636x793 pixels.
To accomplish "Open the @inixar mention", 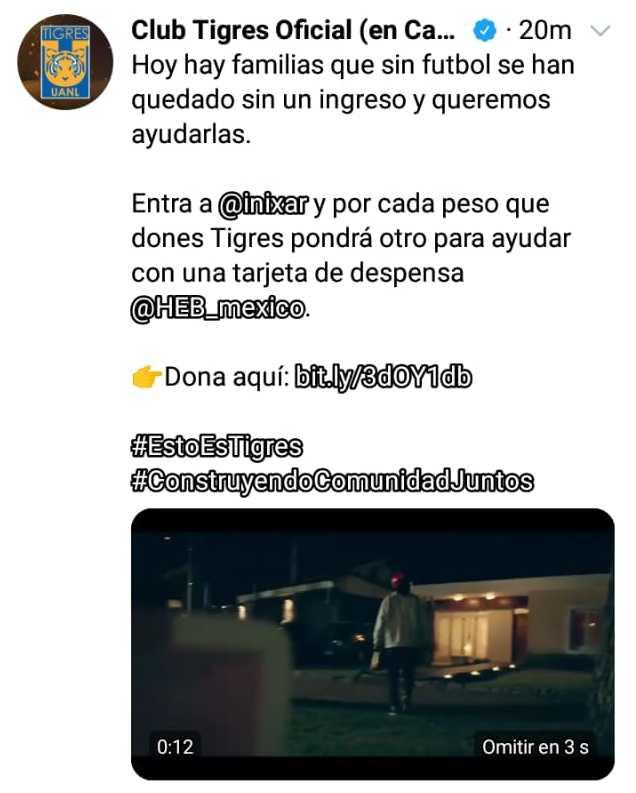I will (x=262, y=205).
